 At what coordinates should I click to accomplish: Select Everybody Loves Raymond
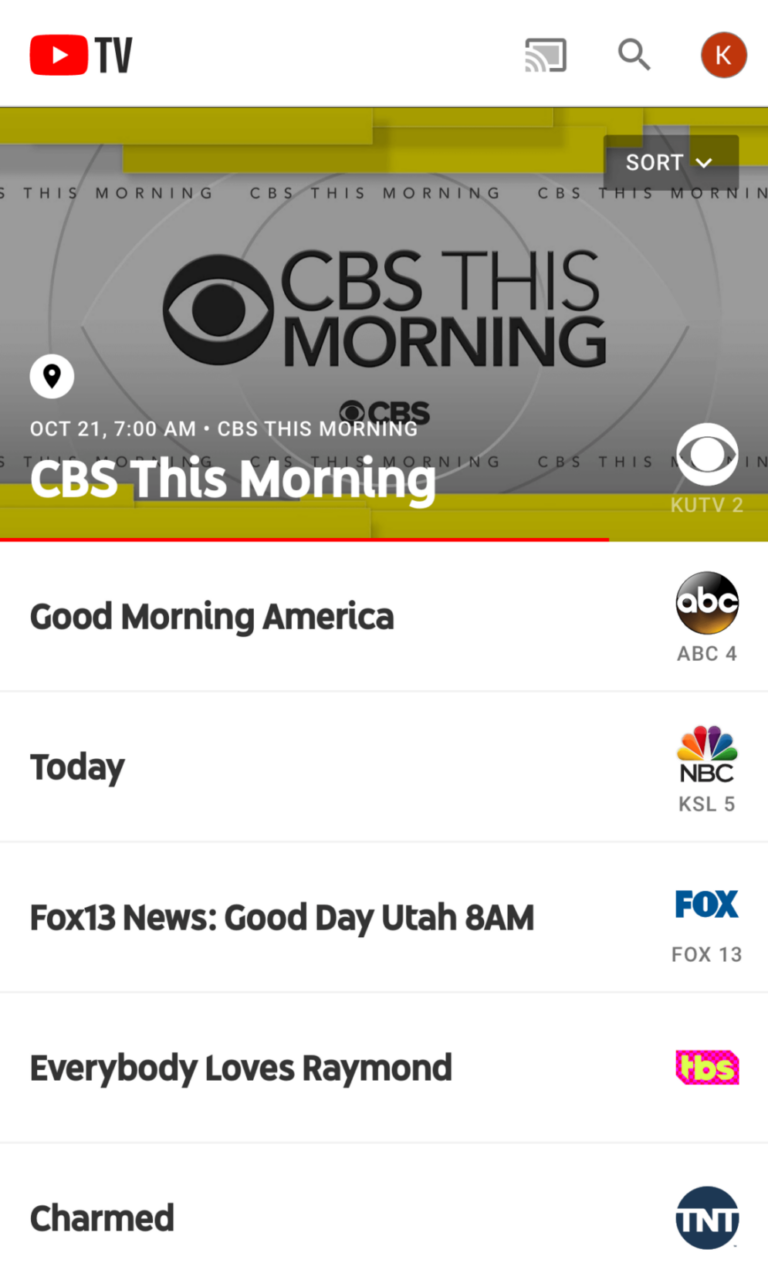pos(241,1067)
